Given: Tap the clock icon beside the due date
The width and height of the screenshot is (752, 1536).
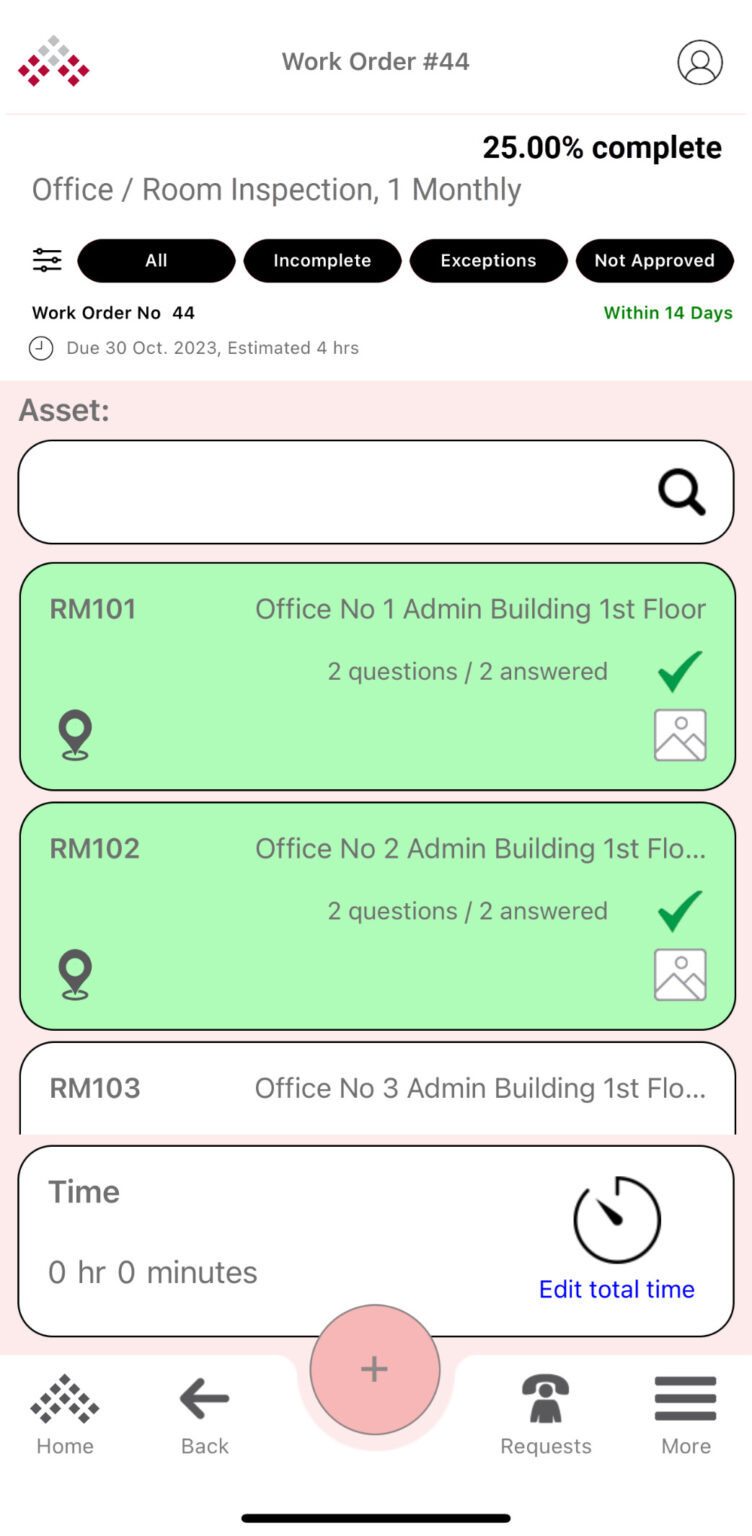Looking at the screenshot, I should pyautogui.click(x=40, y=348).
